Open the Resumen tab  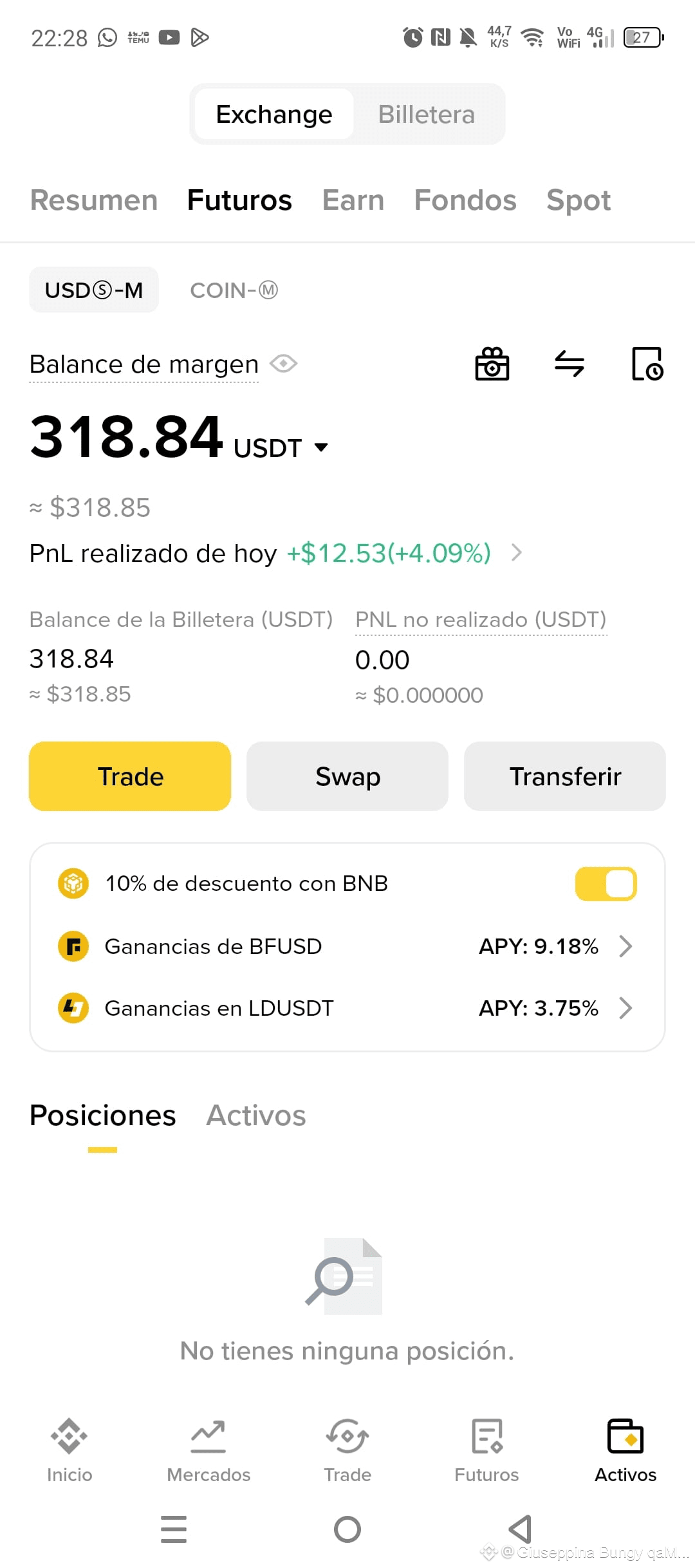[94, 200]
